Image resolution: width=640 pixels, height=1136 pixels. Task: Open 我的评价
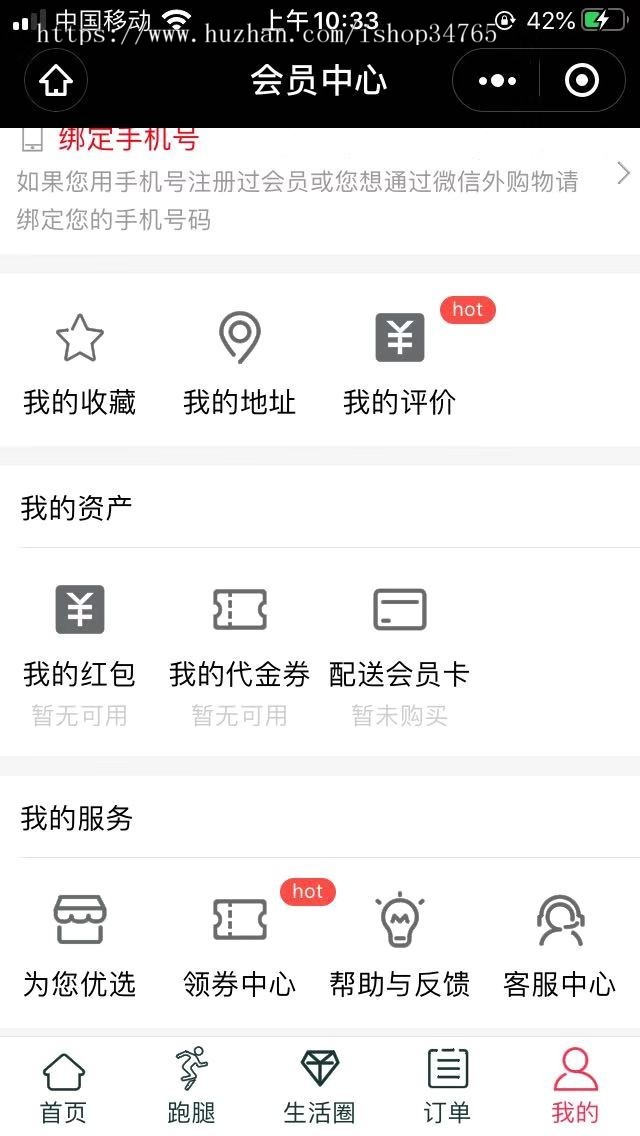point(400,363)
